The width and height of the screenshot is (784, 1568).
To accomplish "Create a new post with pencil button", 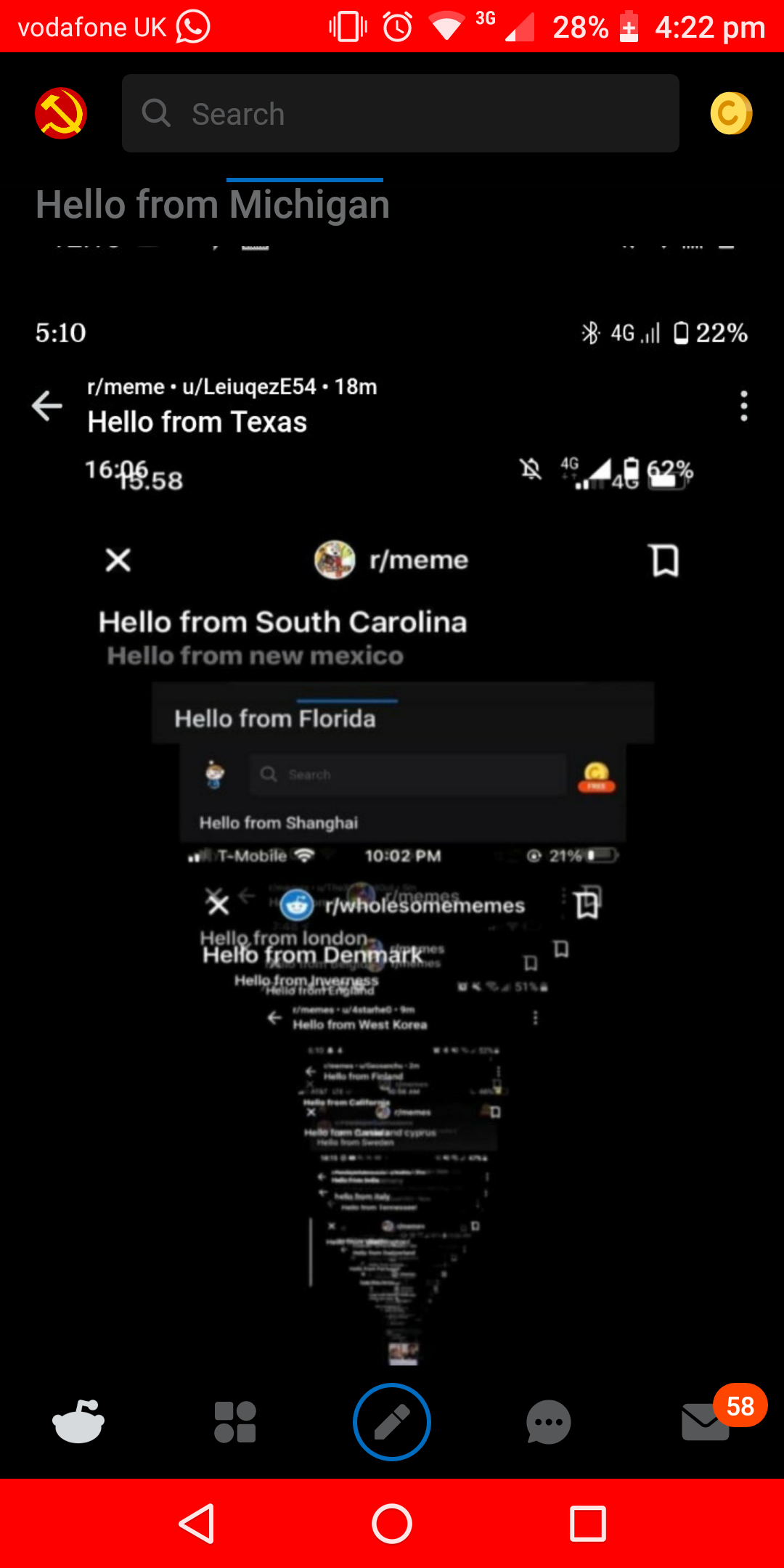I will [x=392, y=1421].
